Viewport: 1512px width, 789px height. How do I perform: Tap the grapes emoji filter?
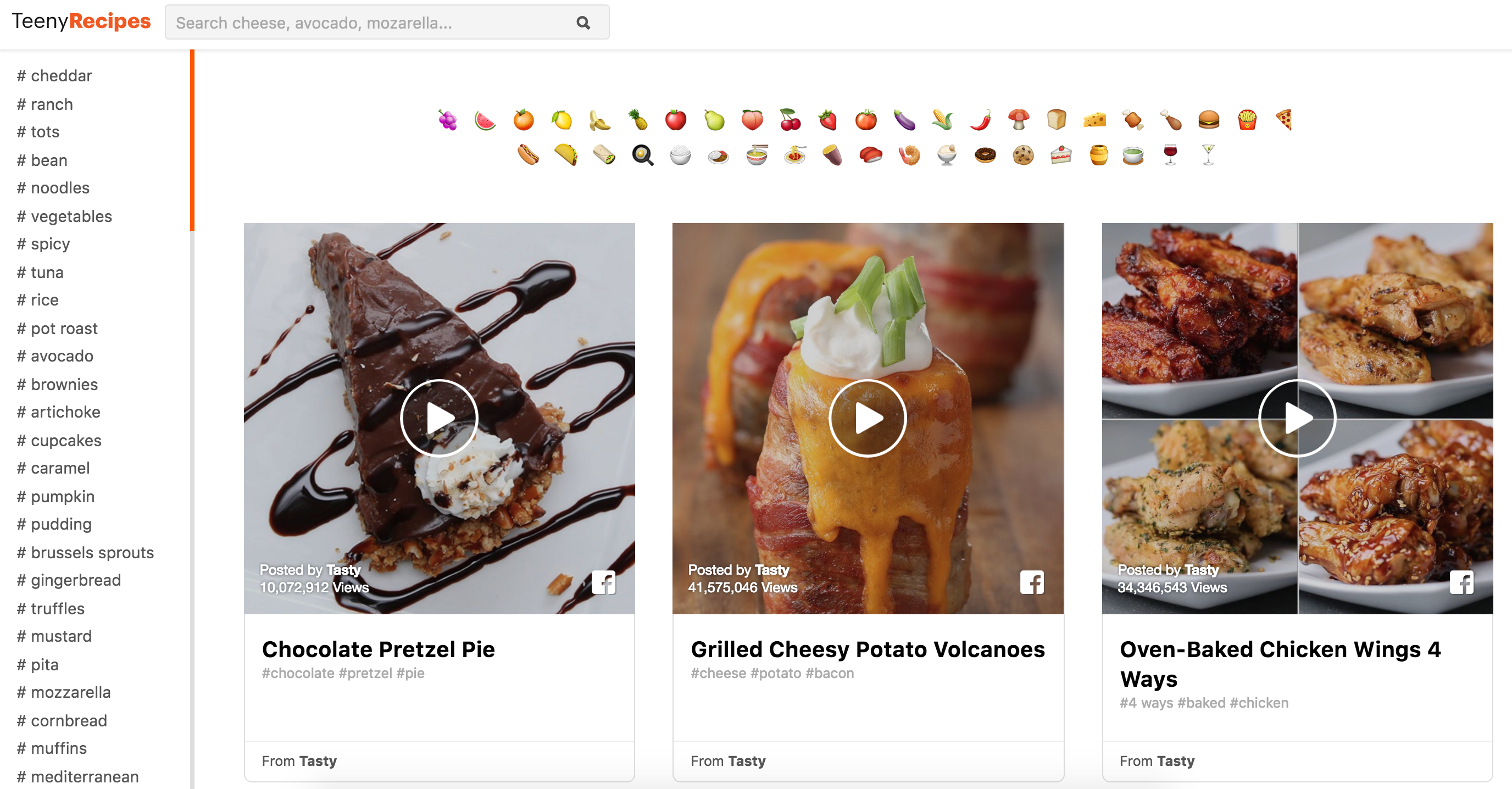point(447,120)
